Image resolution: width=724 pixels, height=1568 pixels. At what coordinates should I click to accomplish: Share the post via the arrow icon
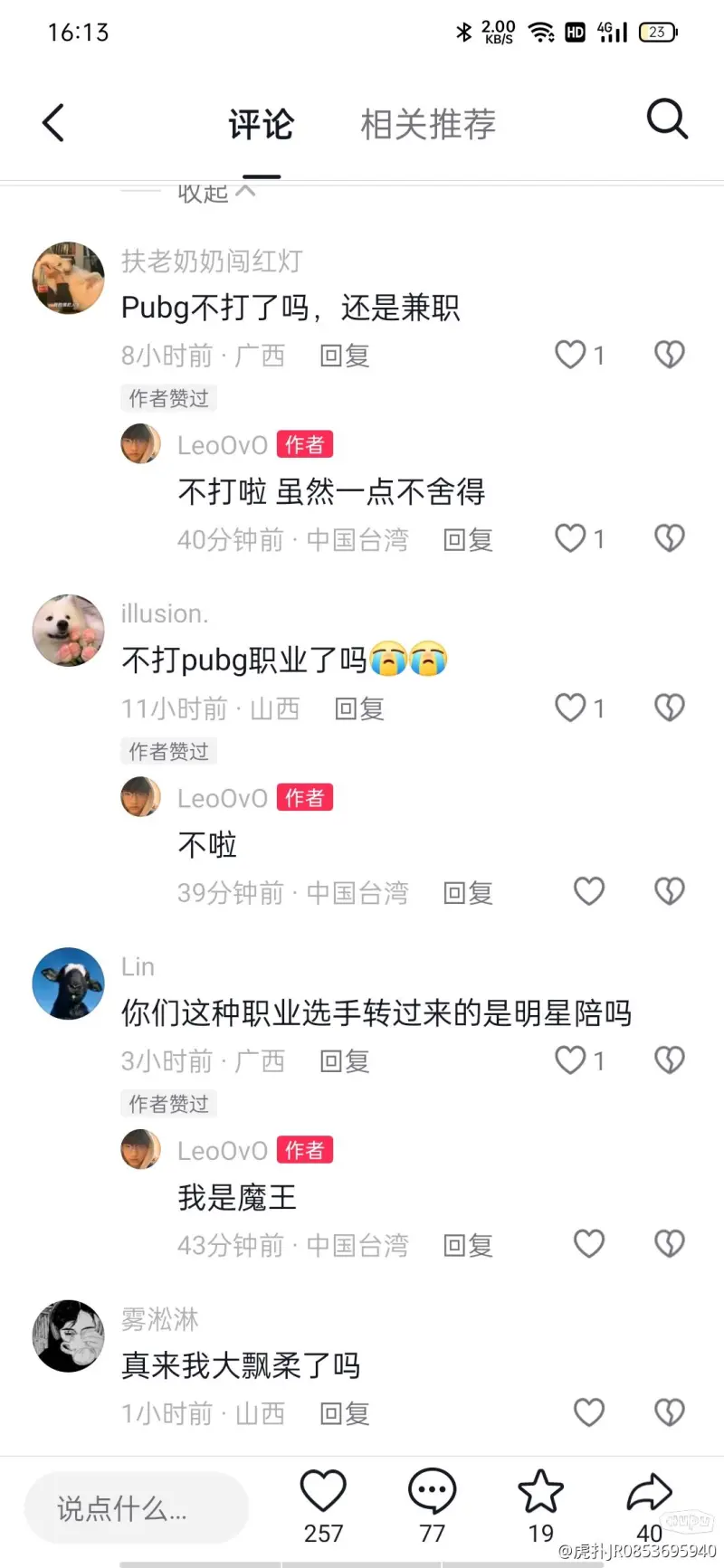tap(649, 1493)
